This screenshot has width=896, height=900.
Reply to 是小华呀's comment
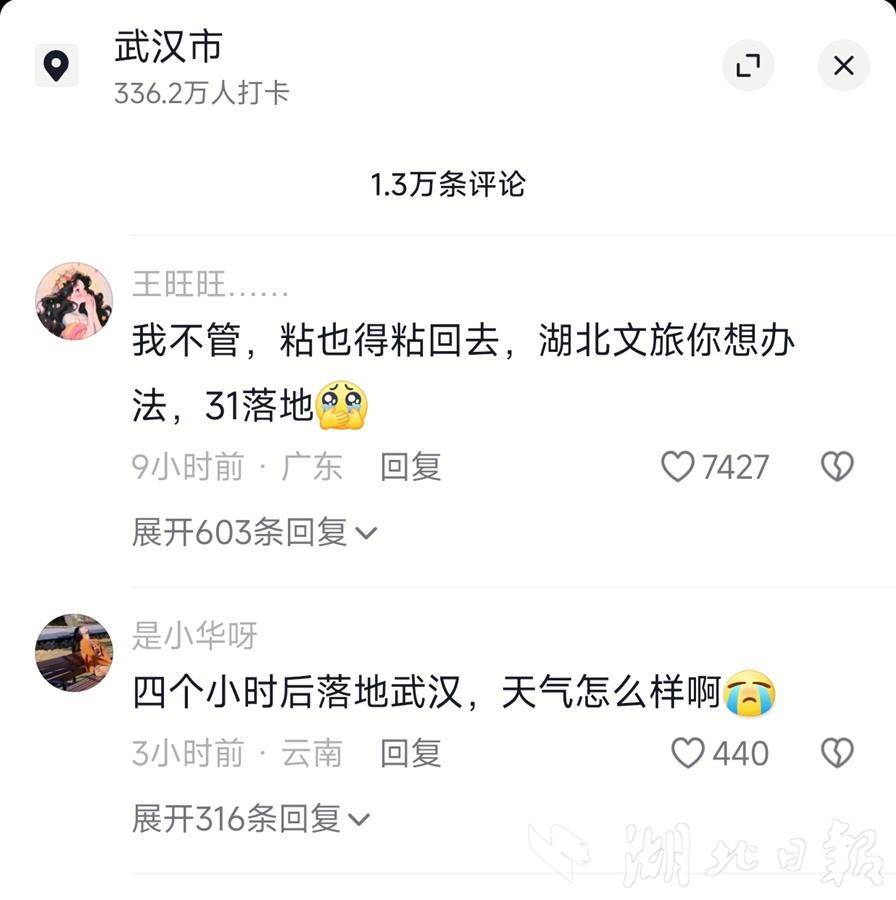click(x=410, y=753)
